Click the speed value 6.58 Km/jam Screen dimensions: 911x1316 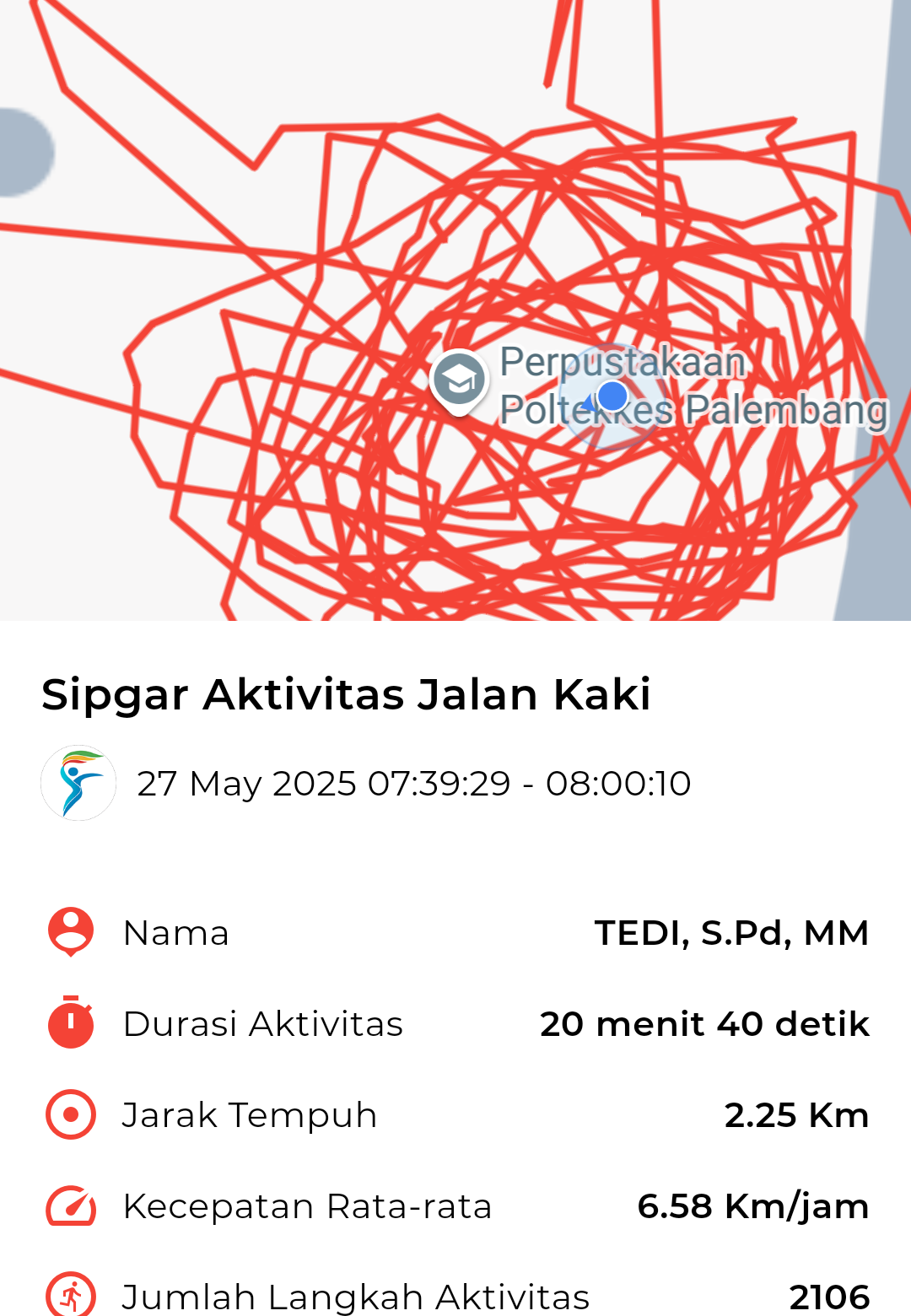(753, 1205)
